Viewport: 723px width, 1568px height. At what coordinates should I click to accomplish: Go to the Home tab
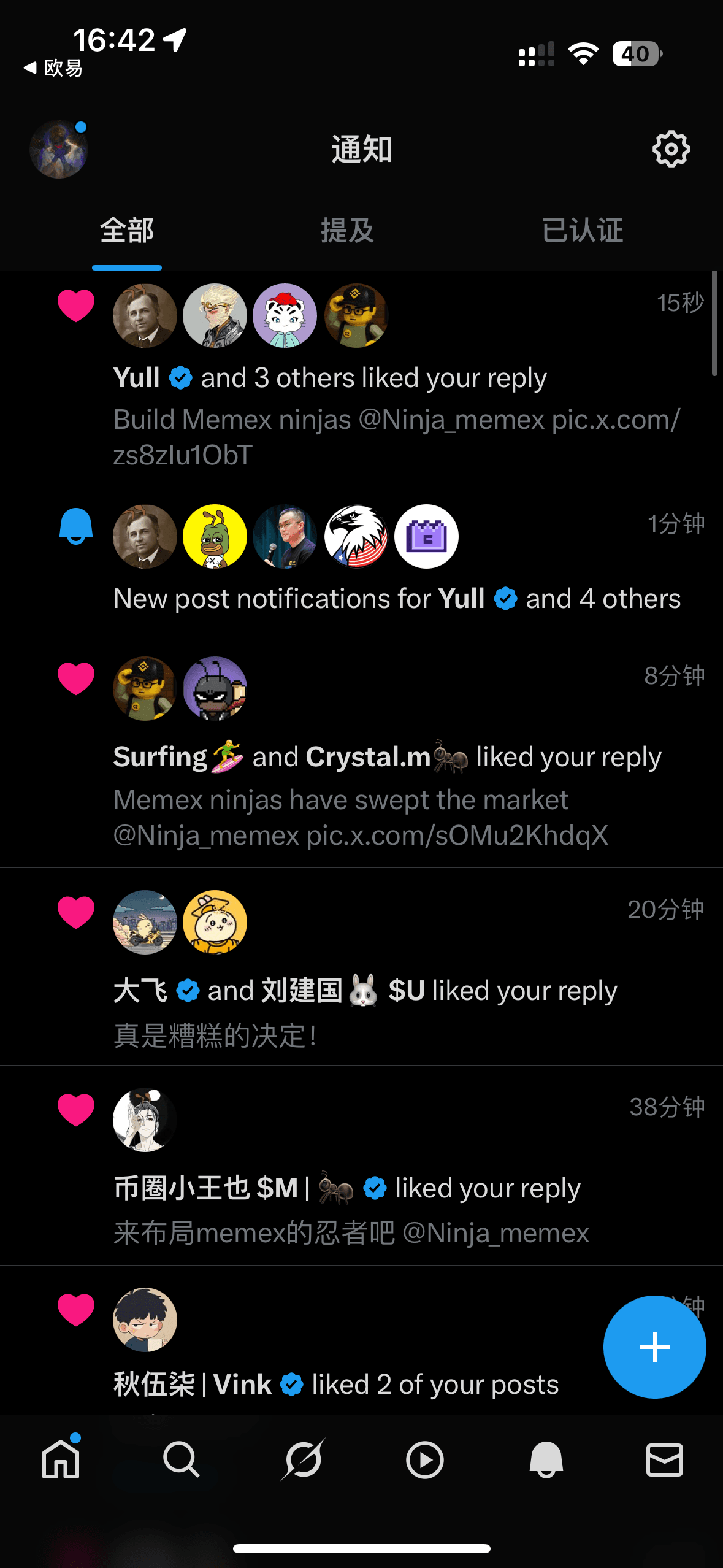[x=61, y=1459]
